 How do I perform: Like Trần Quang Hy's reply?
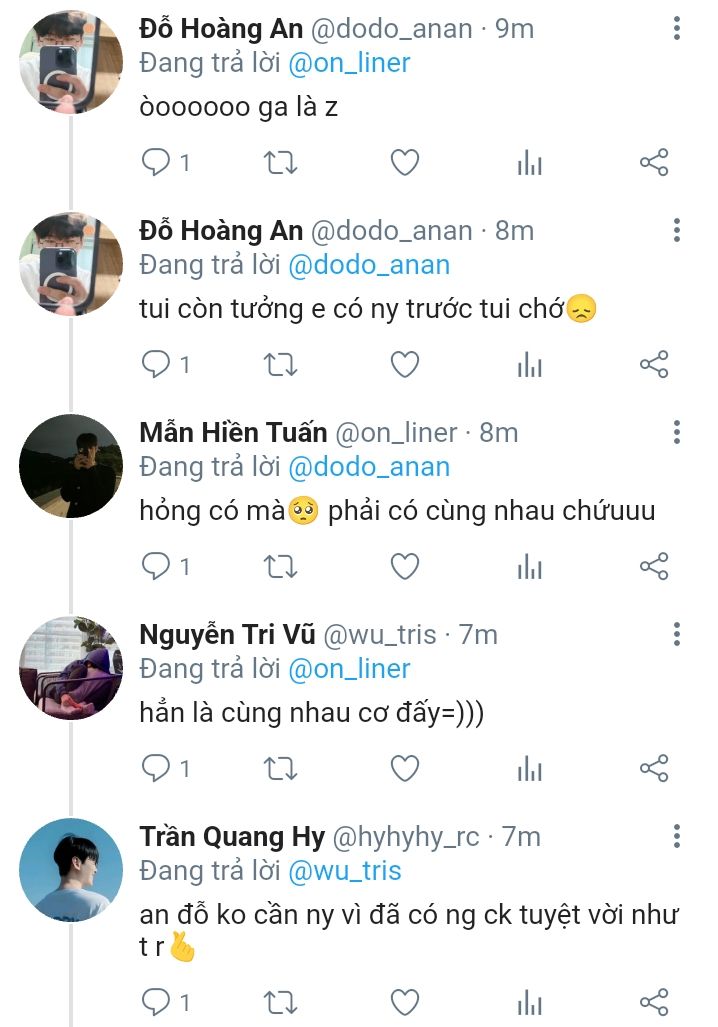pyautogui.click(x=404, y=1001)
